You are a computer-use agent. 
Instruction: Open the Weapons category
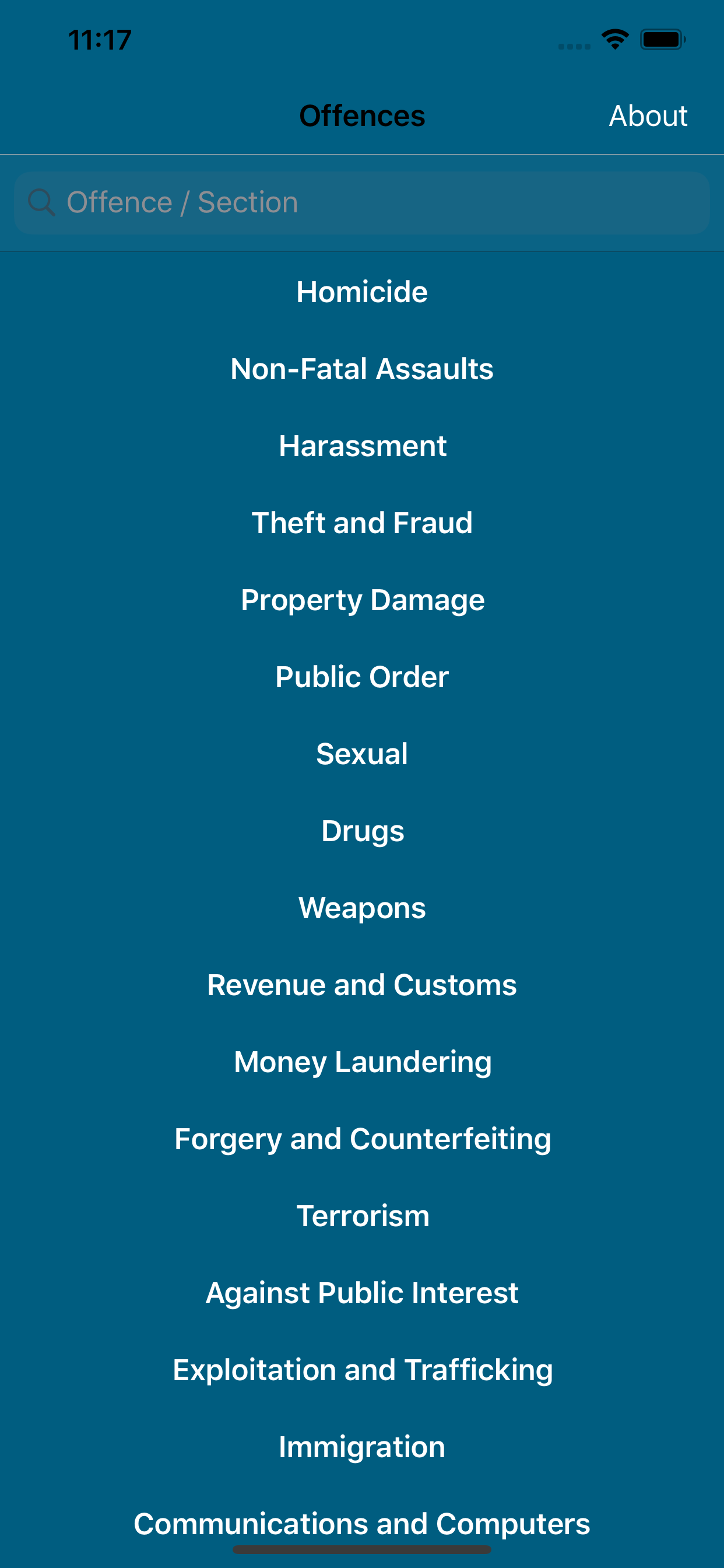362,908
